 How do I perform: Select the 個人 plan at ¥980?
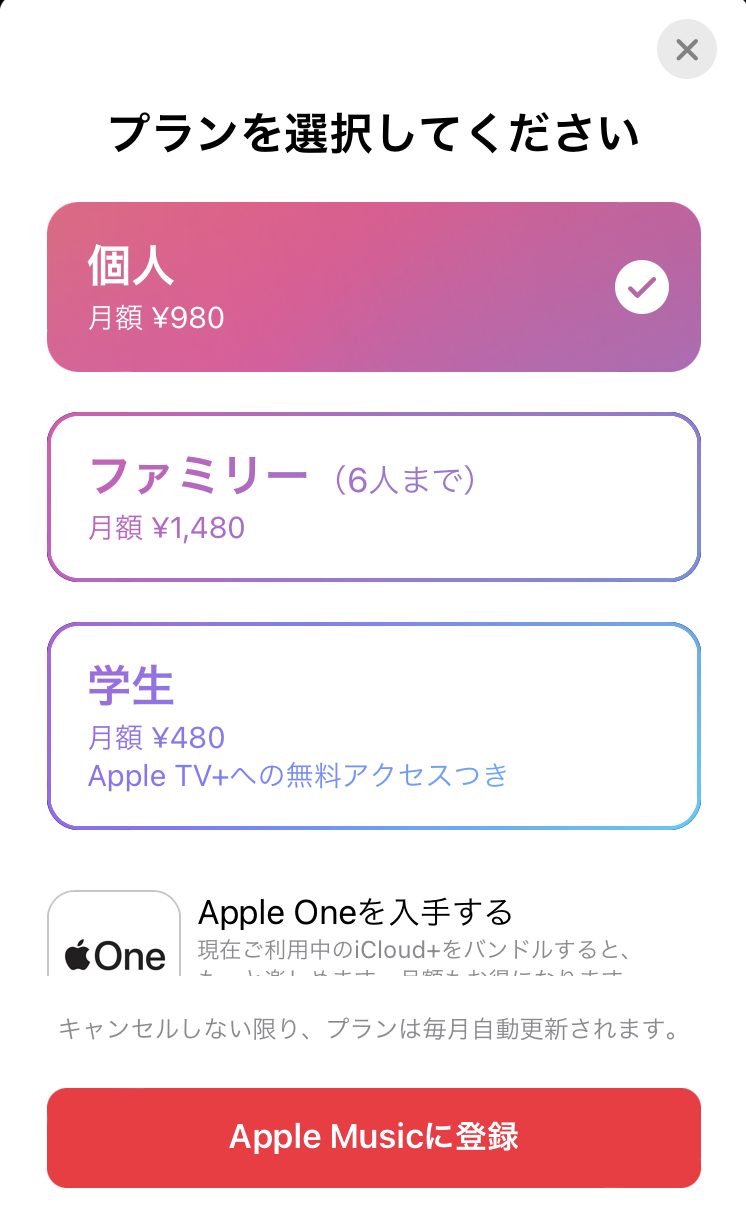tap(373, 287)
